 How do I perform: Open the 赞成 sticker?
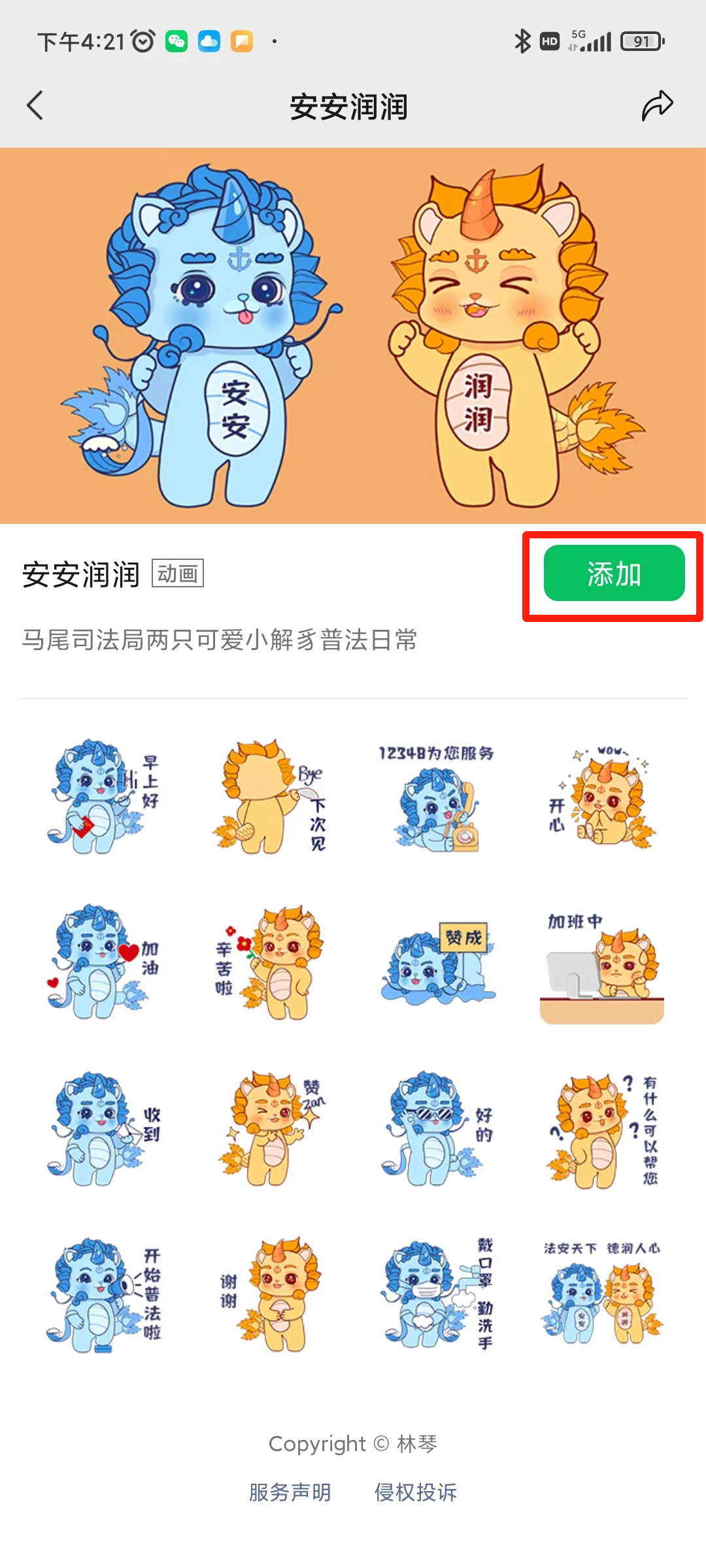coord(437,962)
